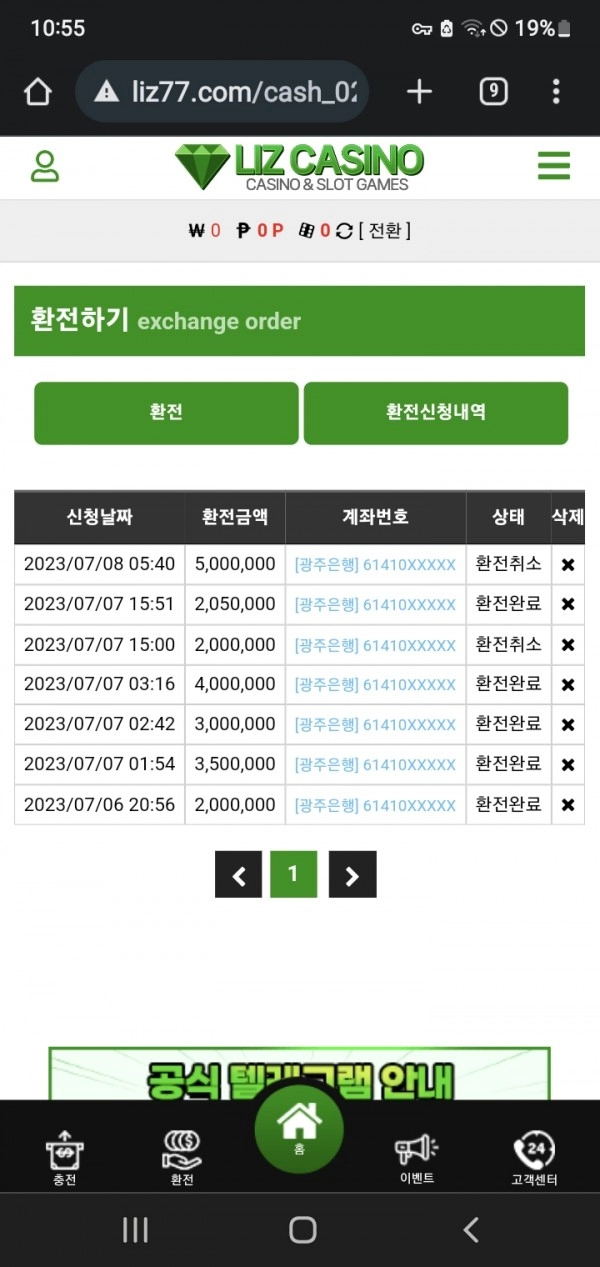600x1267 pixels.
Task: Open 이벤트 in the bottom bar
Action: (x=417, y=1158)
